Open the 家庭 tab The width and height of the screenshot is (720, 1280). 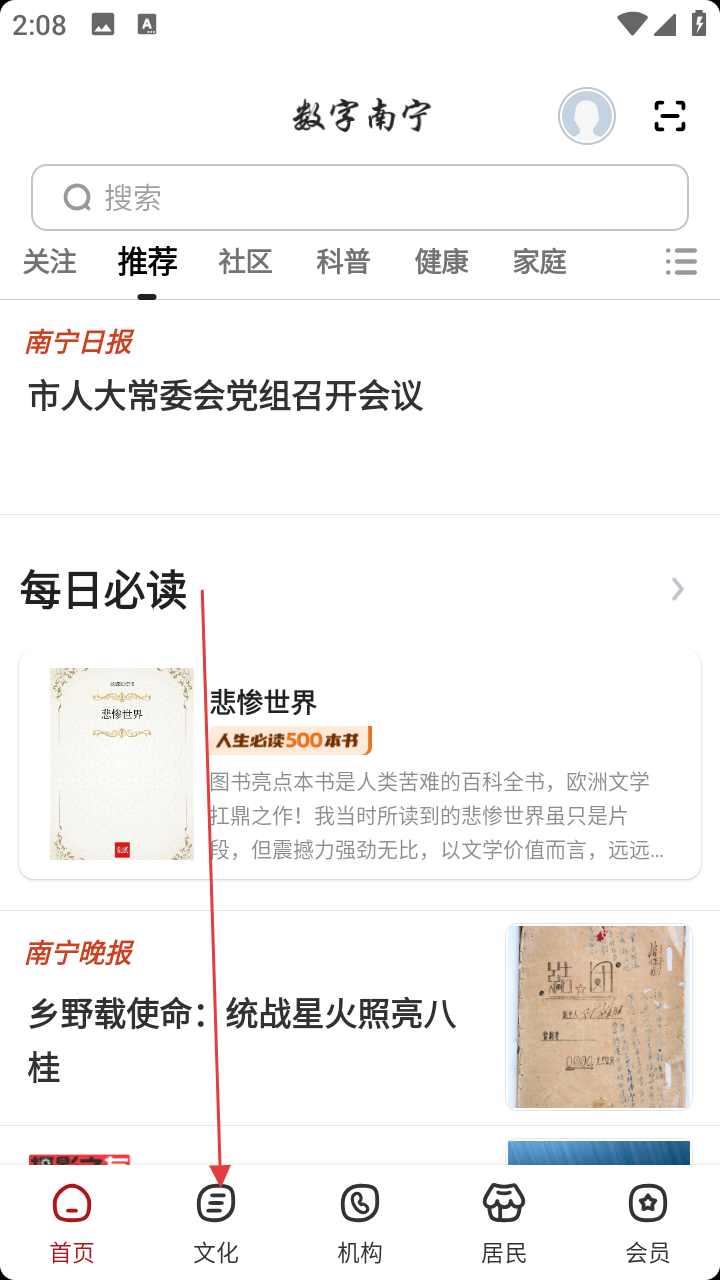click(539, 262)
